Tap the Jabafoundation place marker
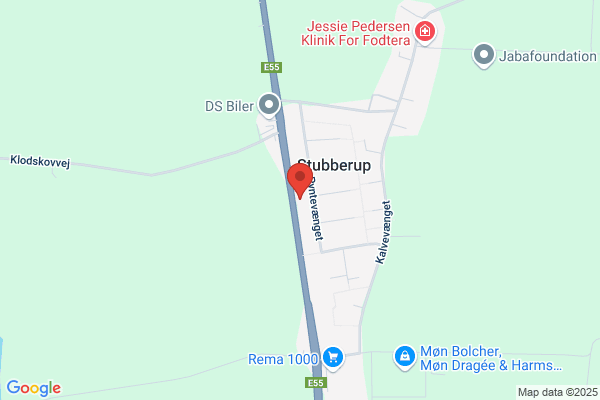The image size is (600, 400). 484,56
